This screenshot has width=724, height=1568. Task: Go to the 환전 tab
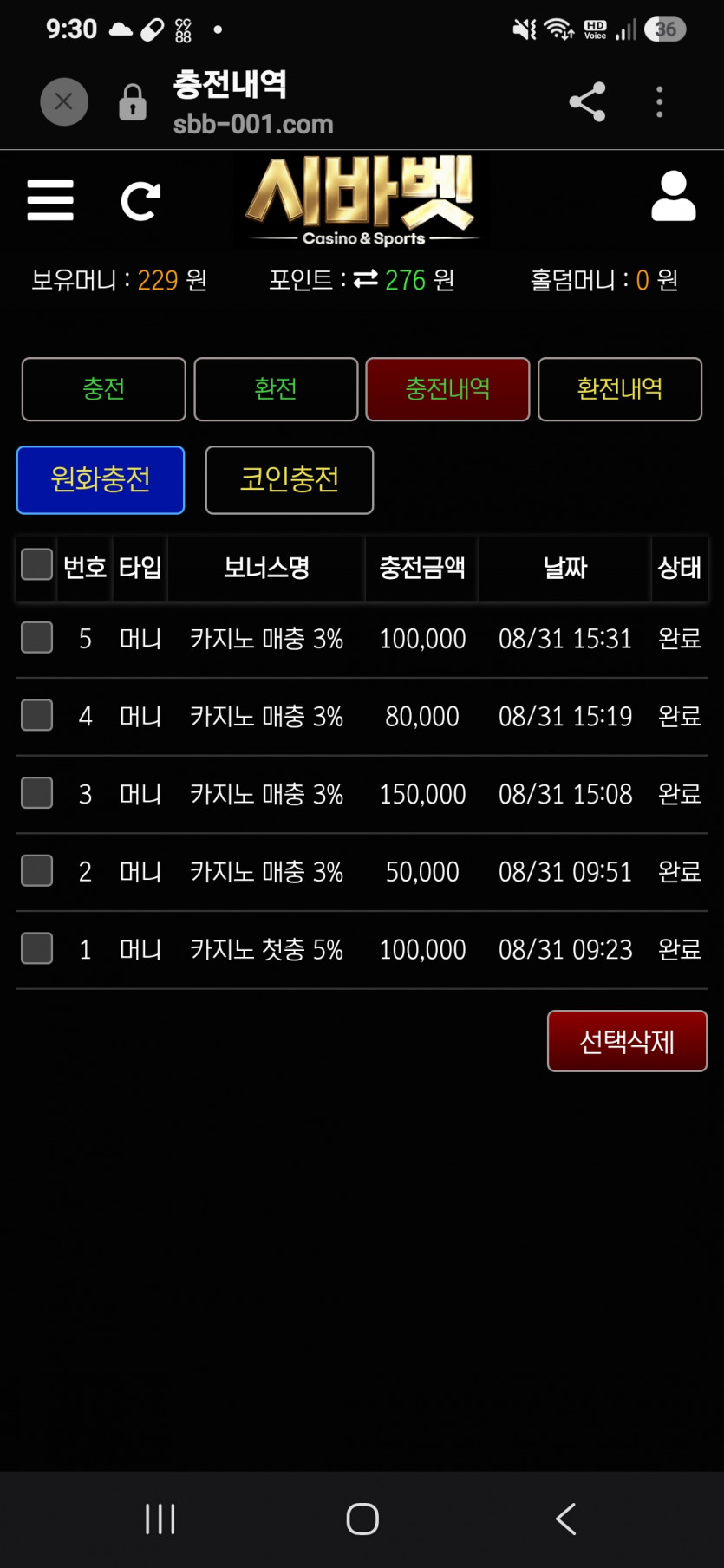click(276, 389)
